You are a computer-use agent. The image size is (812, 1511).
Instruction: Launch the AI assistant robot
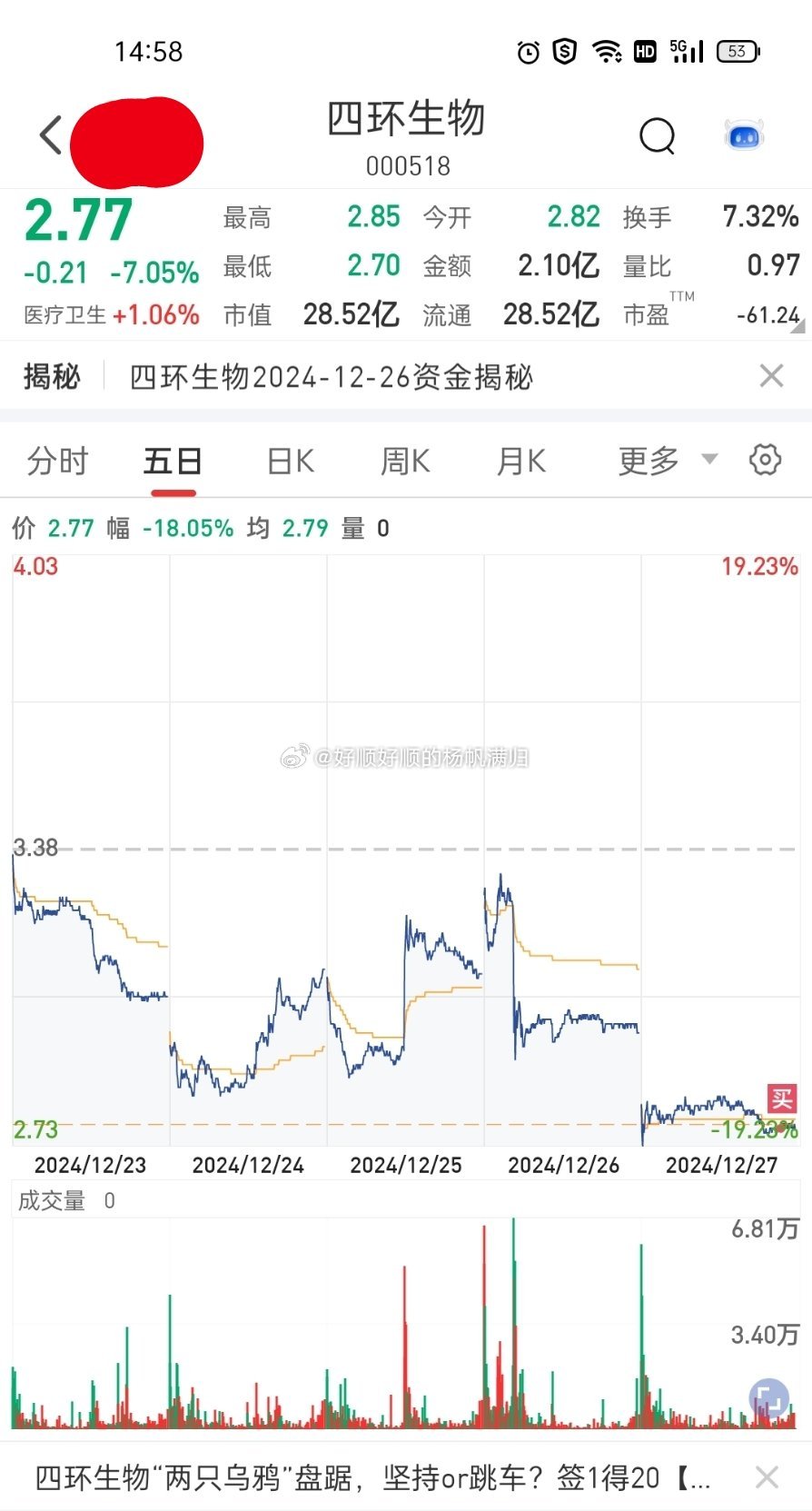tap(743, 134)
